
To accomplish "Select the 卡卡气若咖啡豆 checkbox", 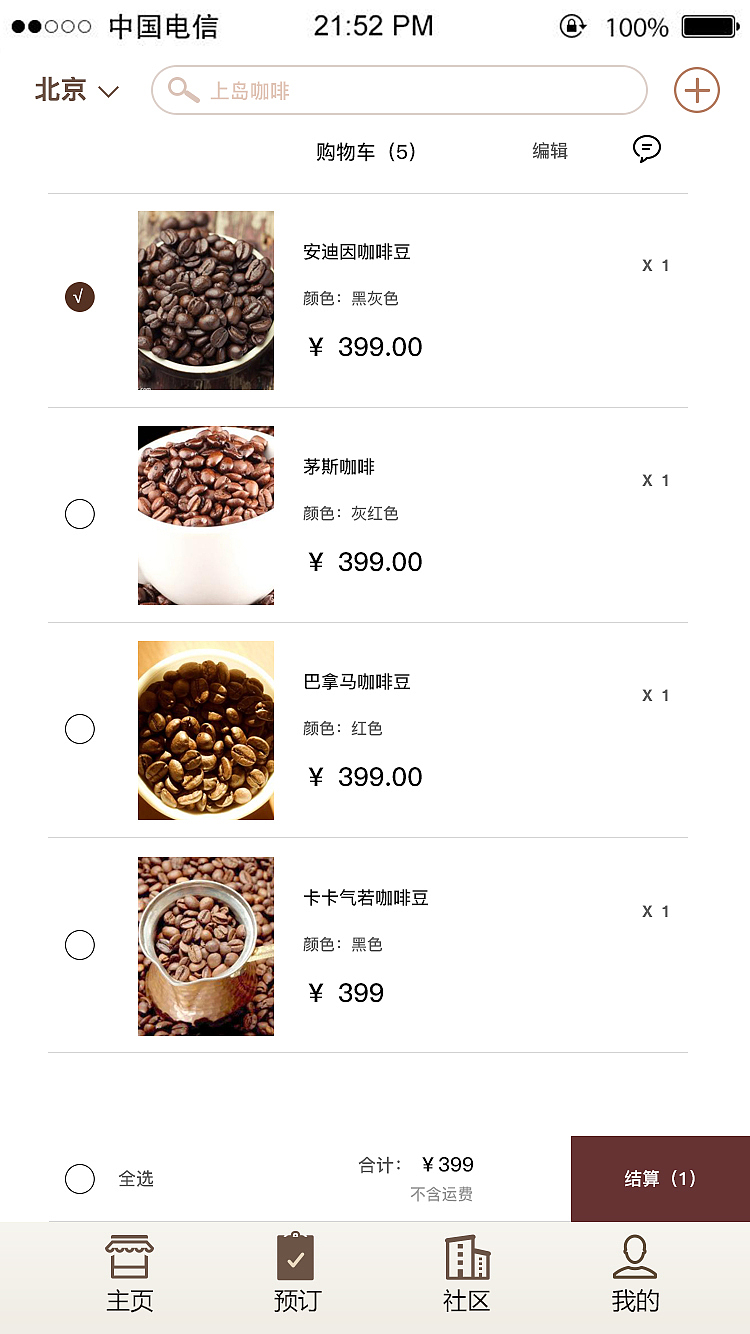I will point(80,945).
